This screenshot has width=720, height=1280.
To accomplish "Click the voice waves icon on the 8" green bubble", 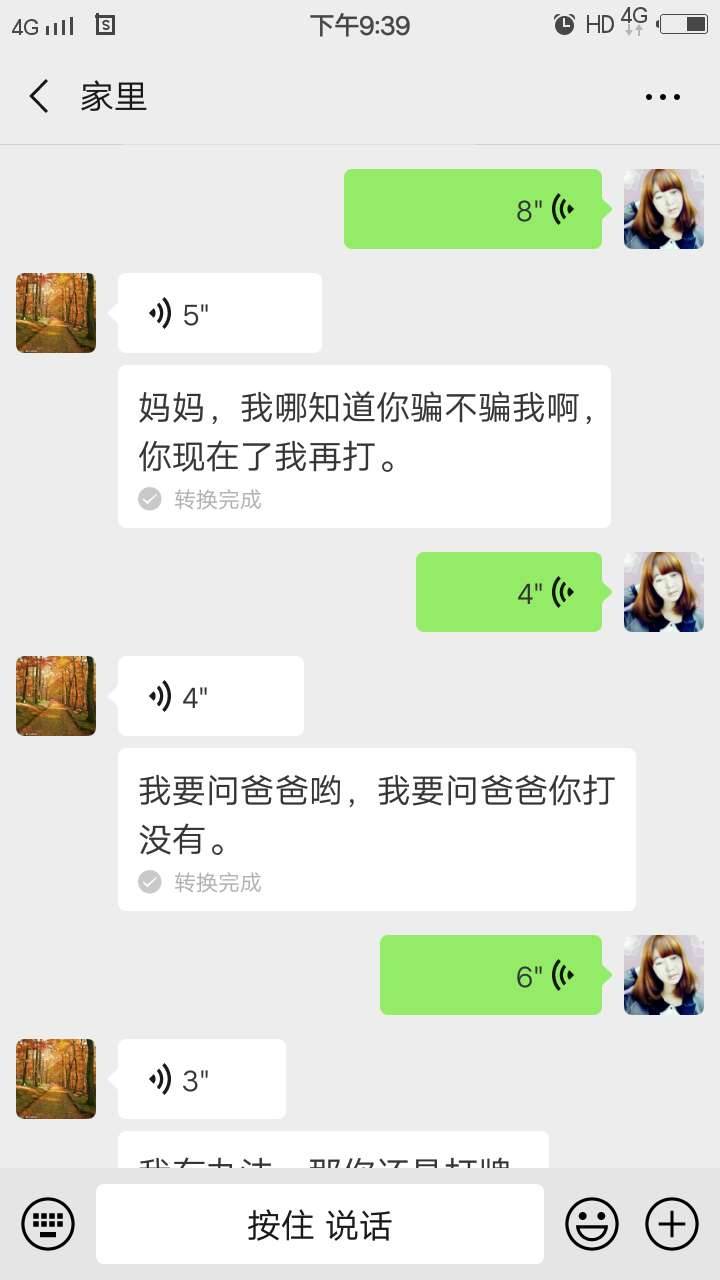I will pos(563,208).
